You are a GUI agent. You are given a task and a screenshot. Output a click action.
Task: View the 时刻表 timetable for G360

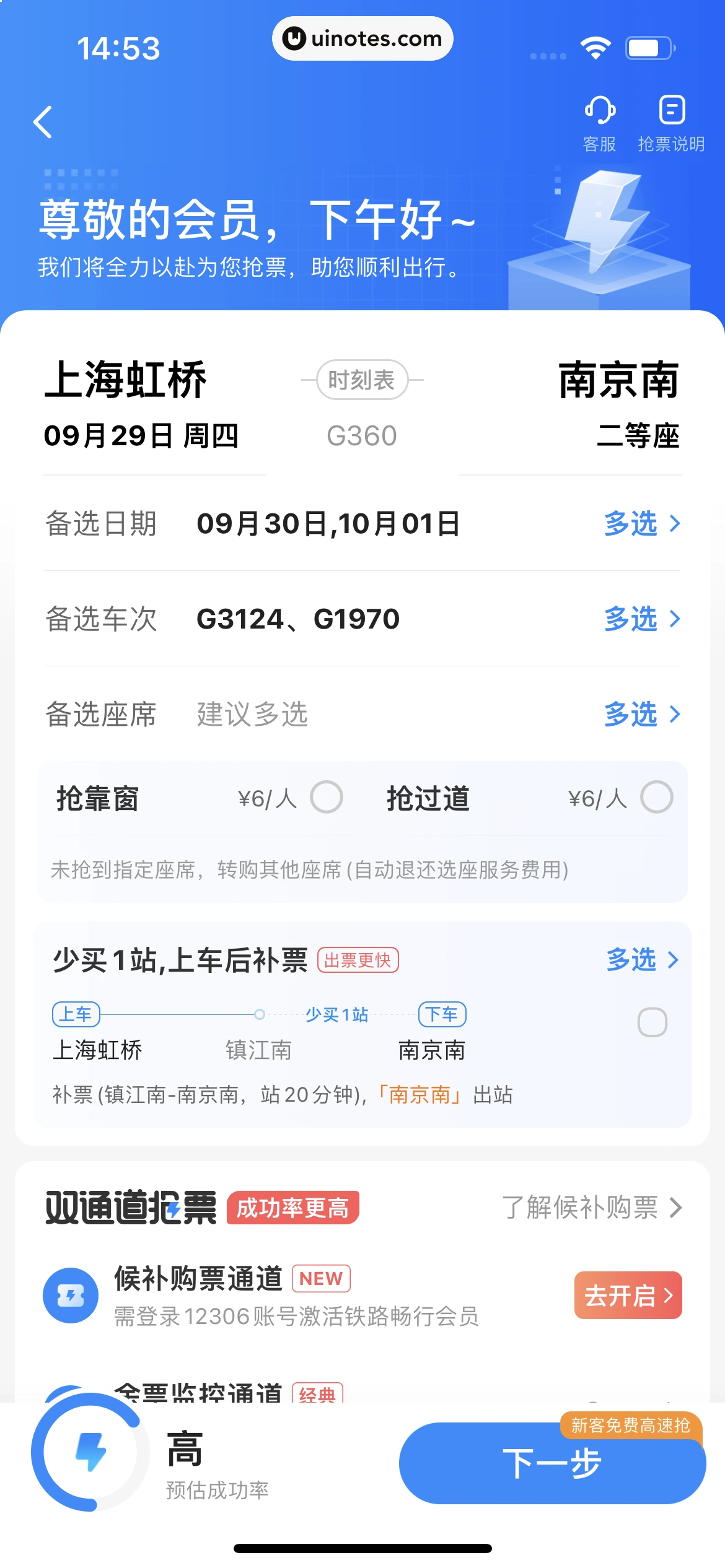pyautogui.click(x=362, y=380)
